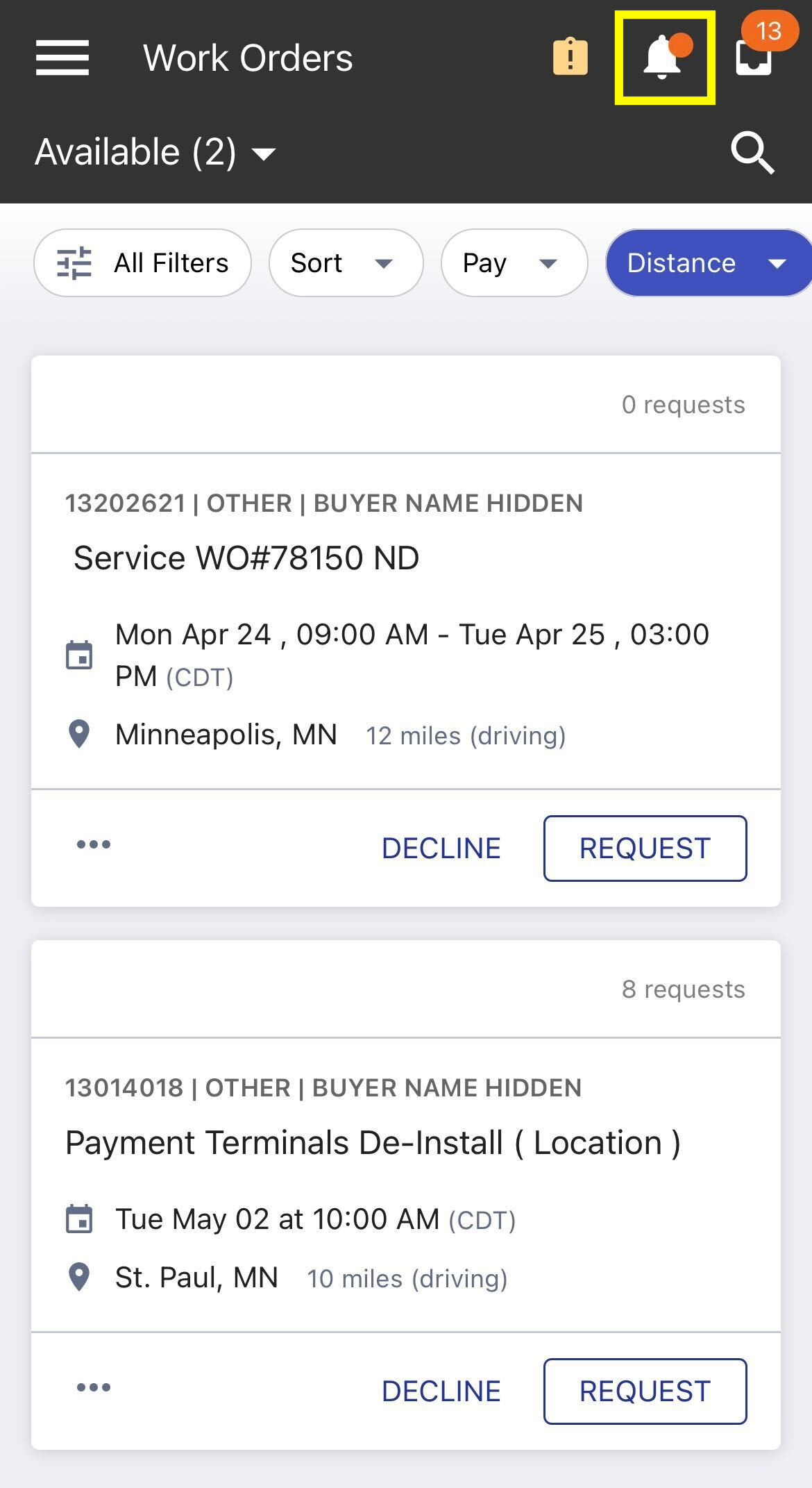812x1488 pixels.
Task: Decline the Payment Terminals De-Install order
Action: point(441,1391)
